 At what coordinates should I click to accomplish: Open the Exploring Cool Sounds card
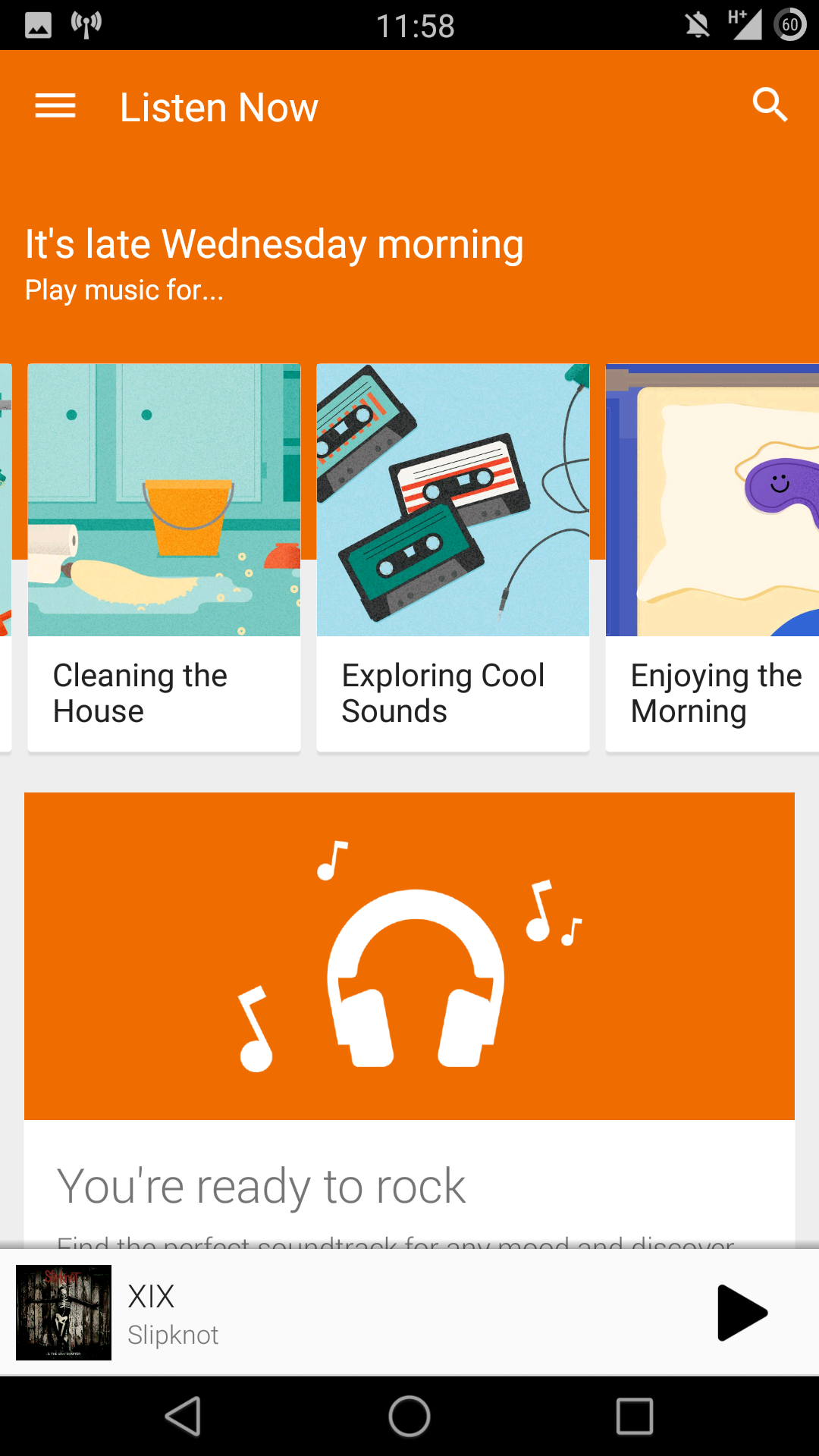453,557
